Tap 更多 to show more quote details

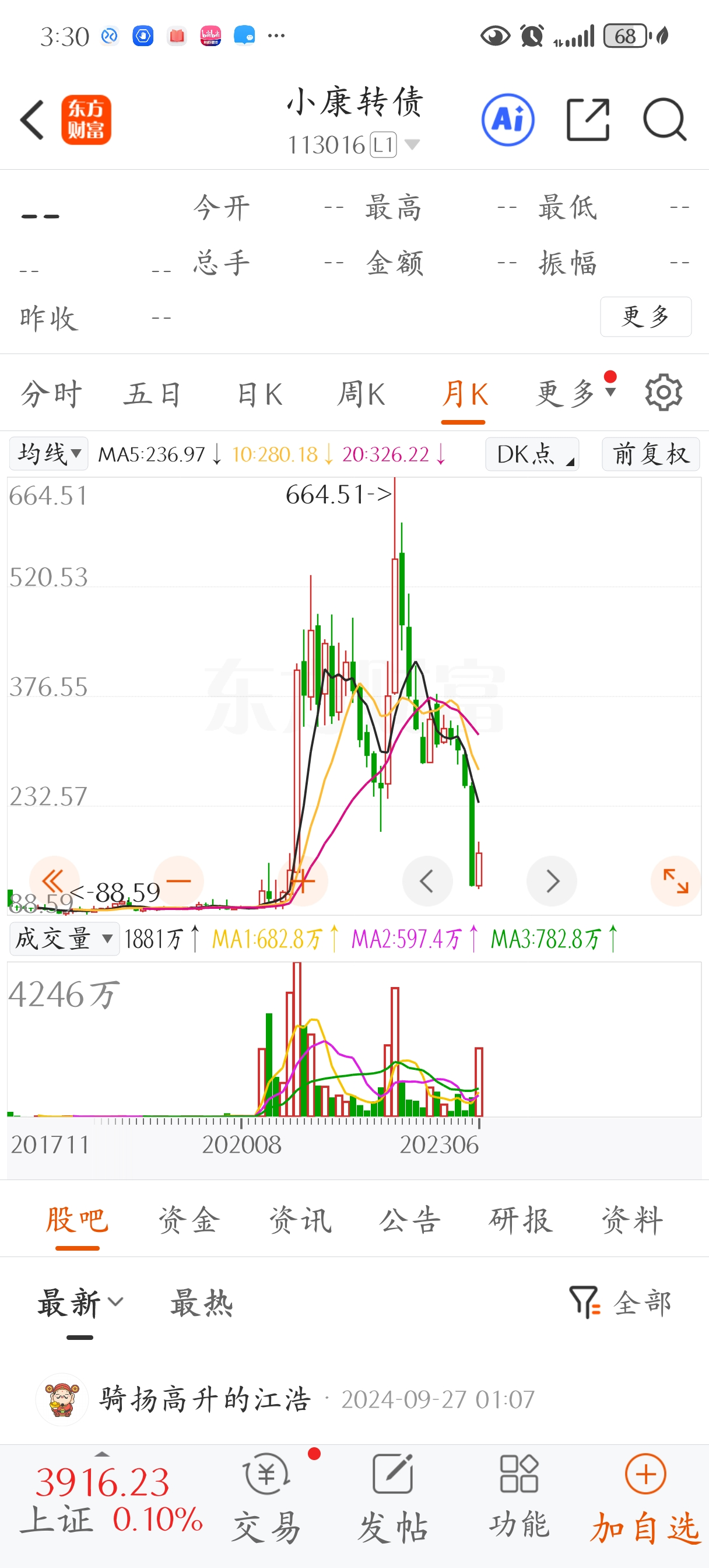645,317
